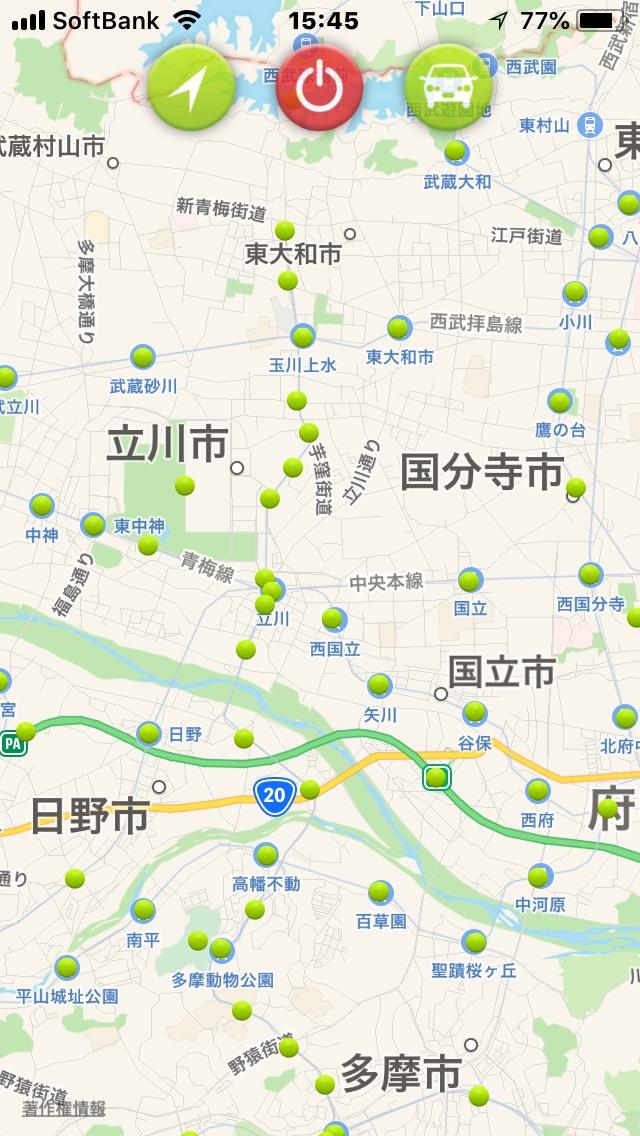This screenshot has height=1136, width=640.
Task: Tap the red power button
Action: click(319, 88)
